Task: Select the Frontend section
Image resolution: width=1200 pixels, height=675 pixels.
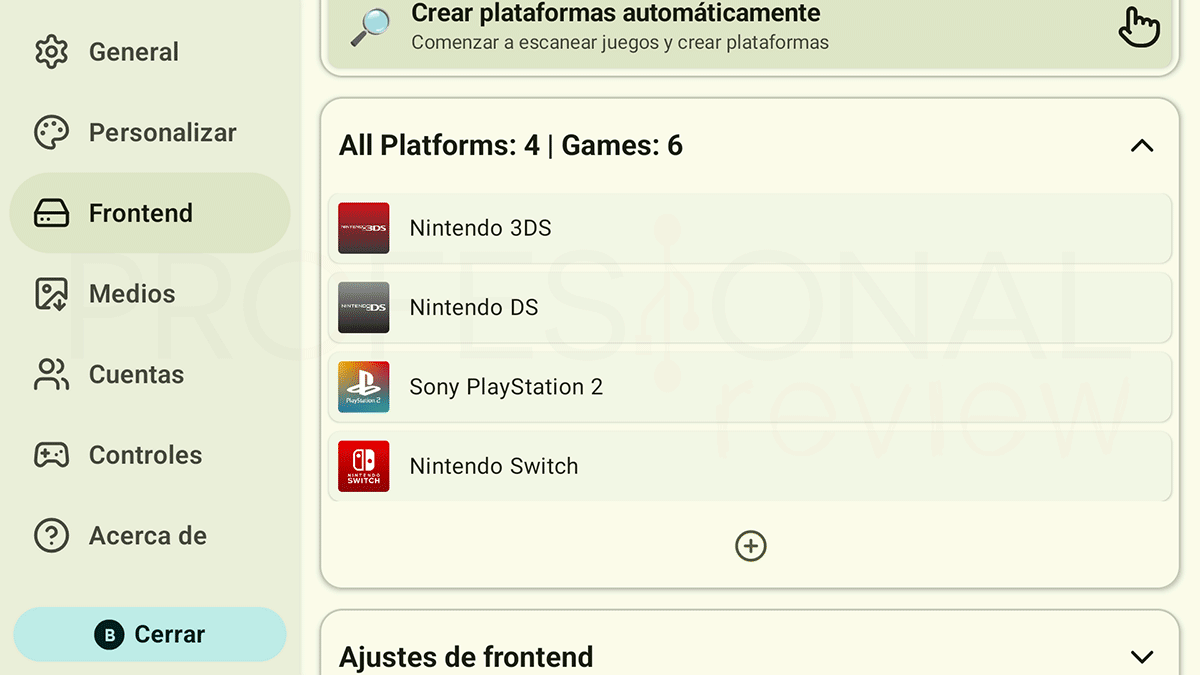Action: [x=150, y=213]
